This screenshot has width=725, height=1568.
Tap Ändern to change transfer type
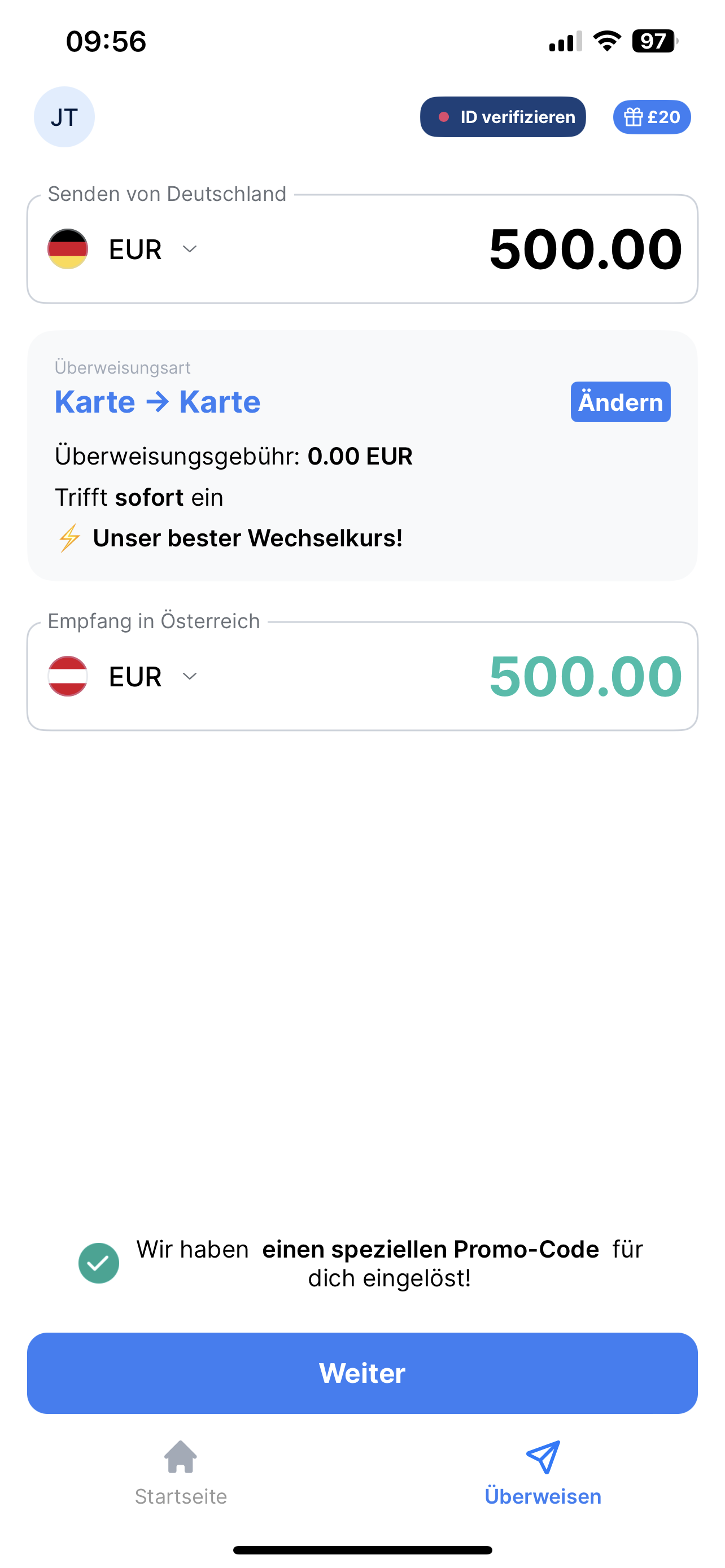[619, 402]
